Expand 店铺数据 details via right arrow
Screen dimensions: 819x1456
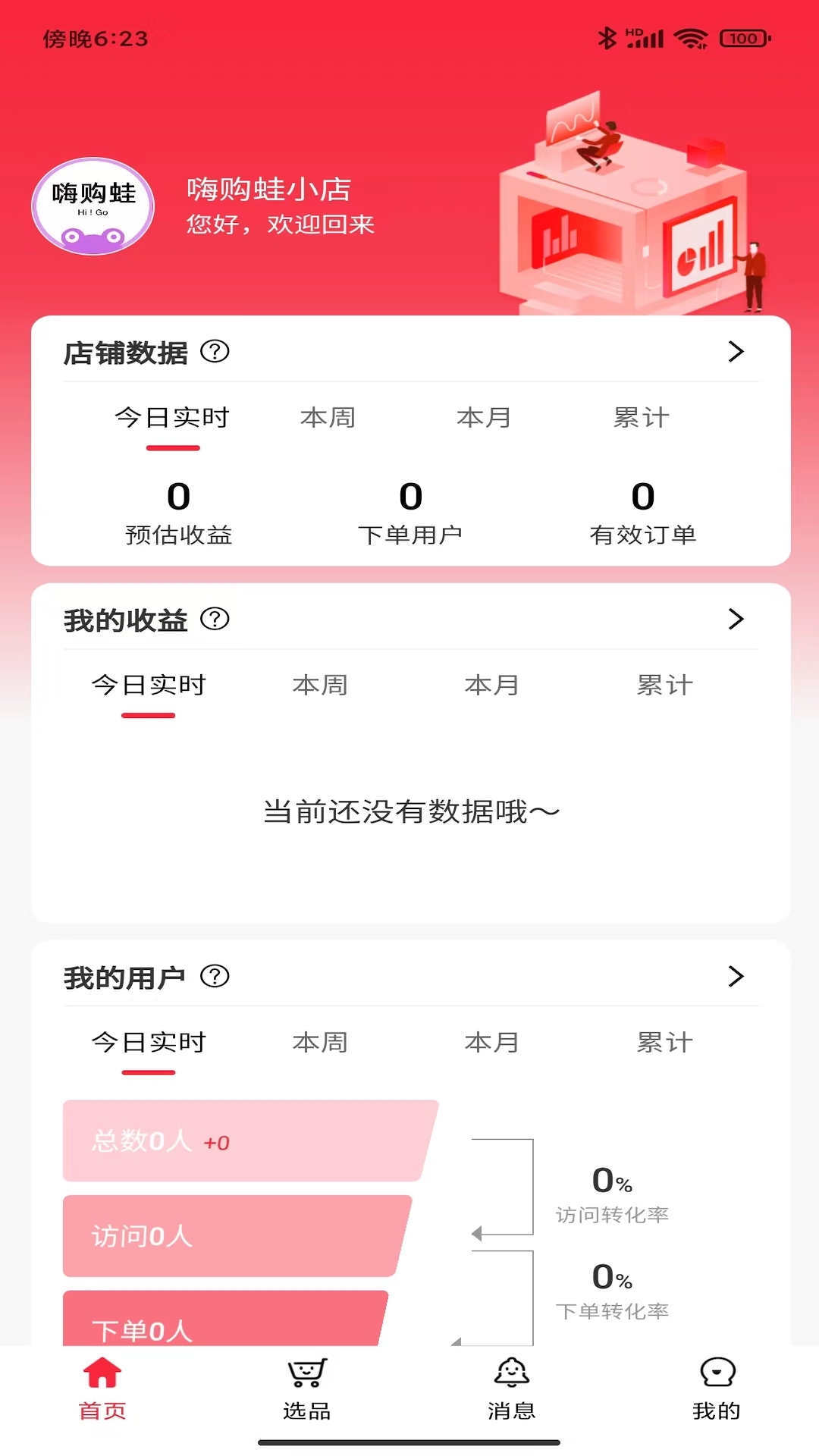pos(734,351)
